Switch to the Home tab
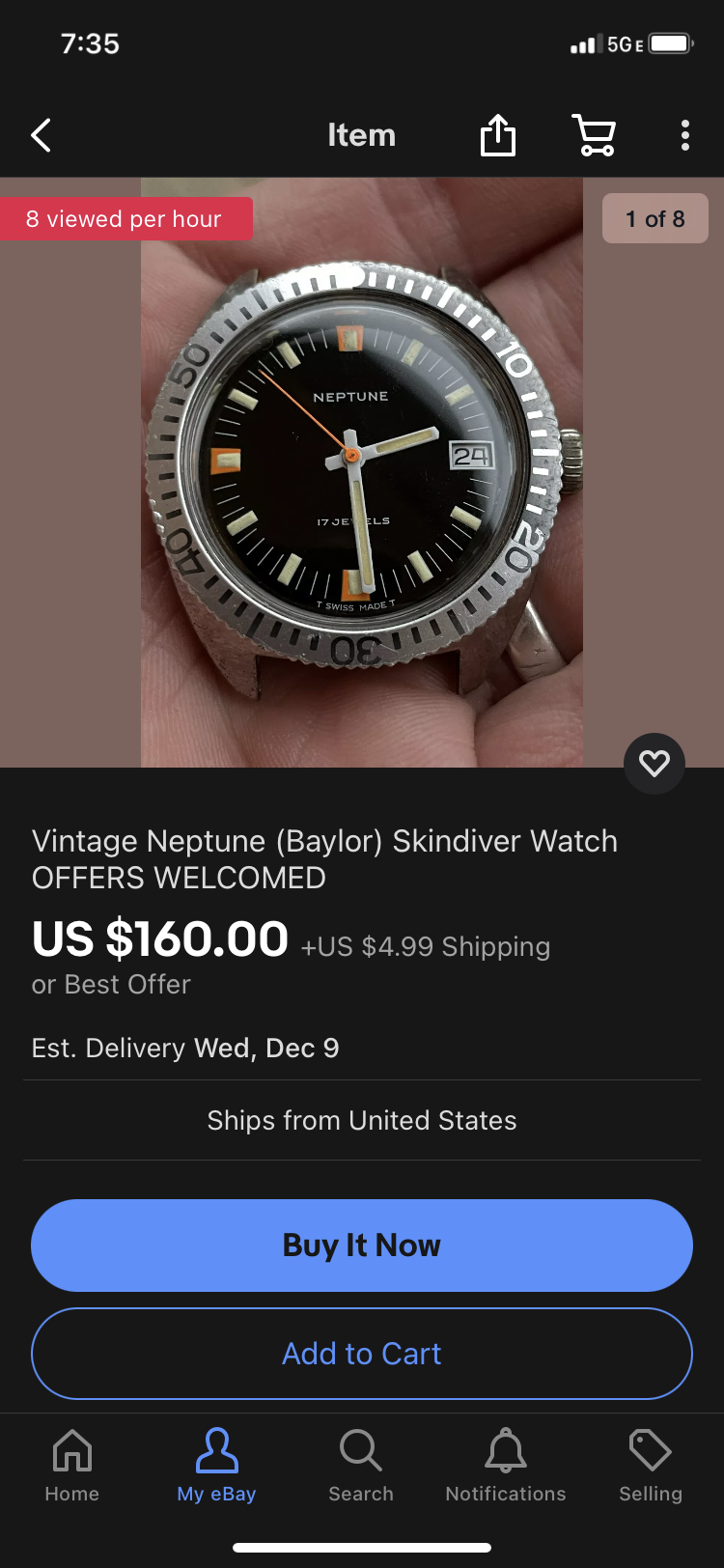724x1568 pixels. point(72,1466)
